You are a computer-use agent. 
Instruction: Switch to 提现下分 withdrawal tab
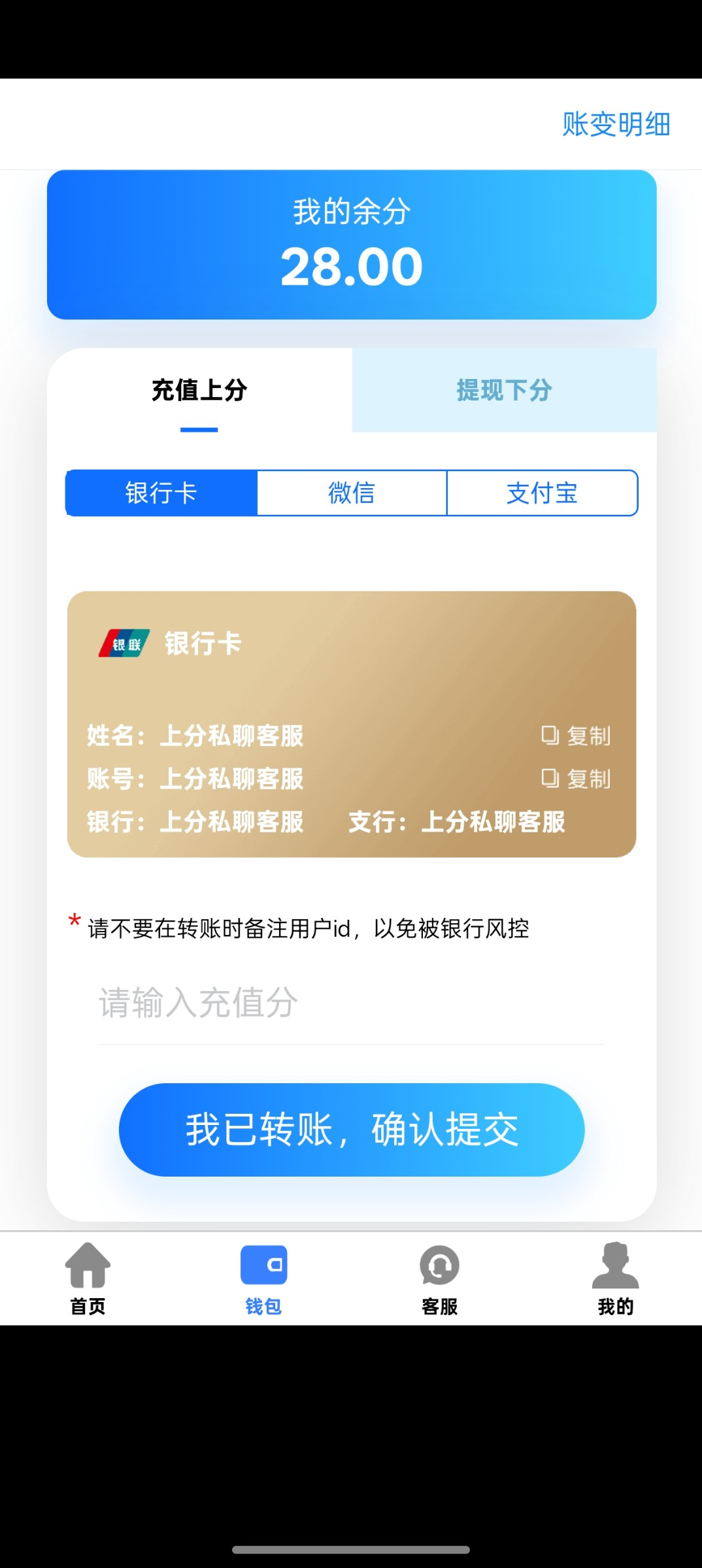[x=504, y=390]
